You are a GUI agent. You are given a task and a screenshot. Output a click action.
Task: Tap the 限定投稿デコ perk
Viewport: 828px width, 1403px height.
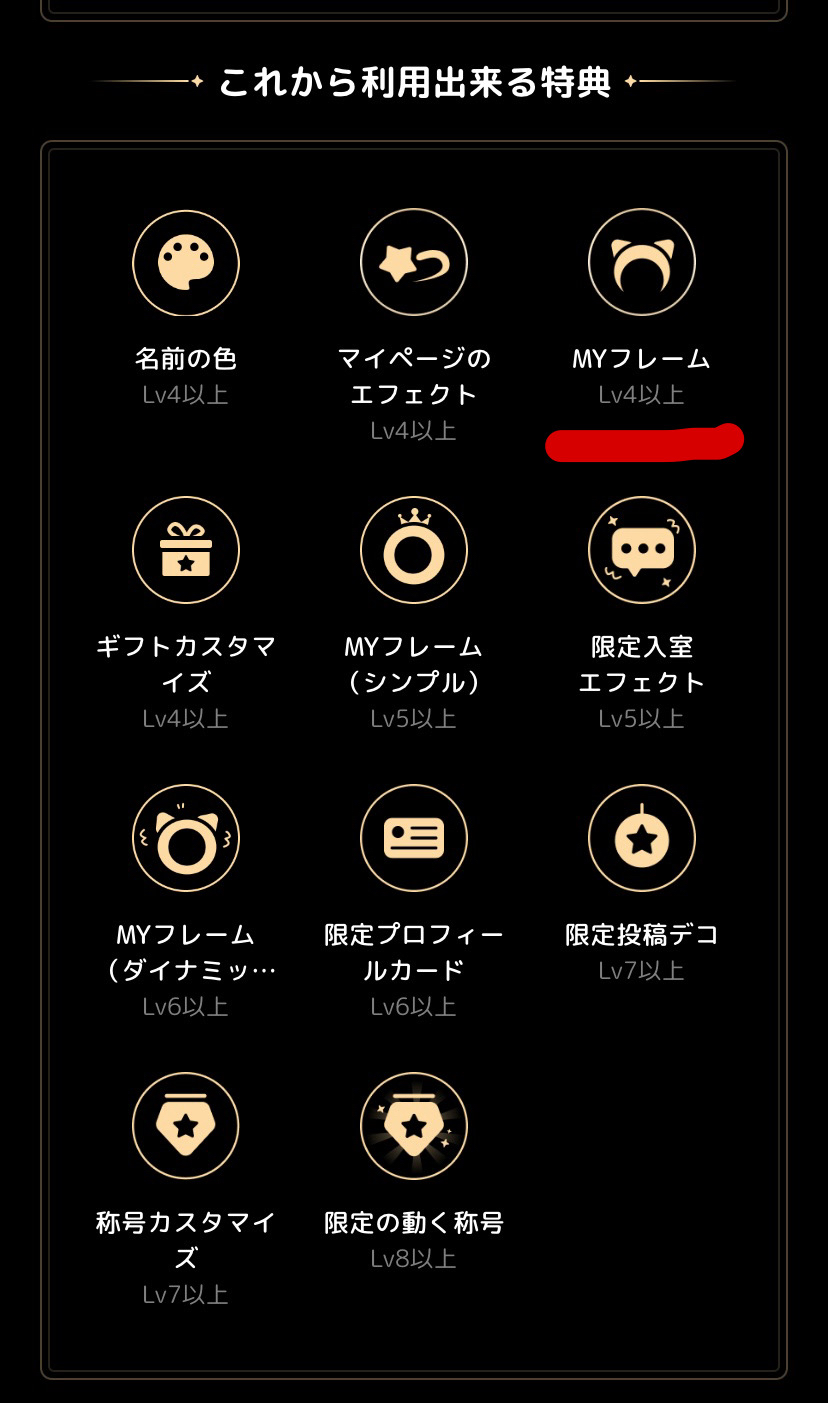(641, 838)
